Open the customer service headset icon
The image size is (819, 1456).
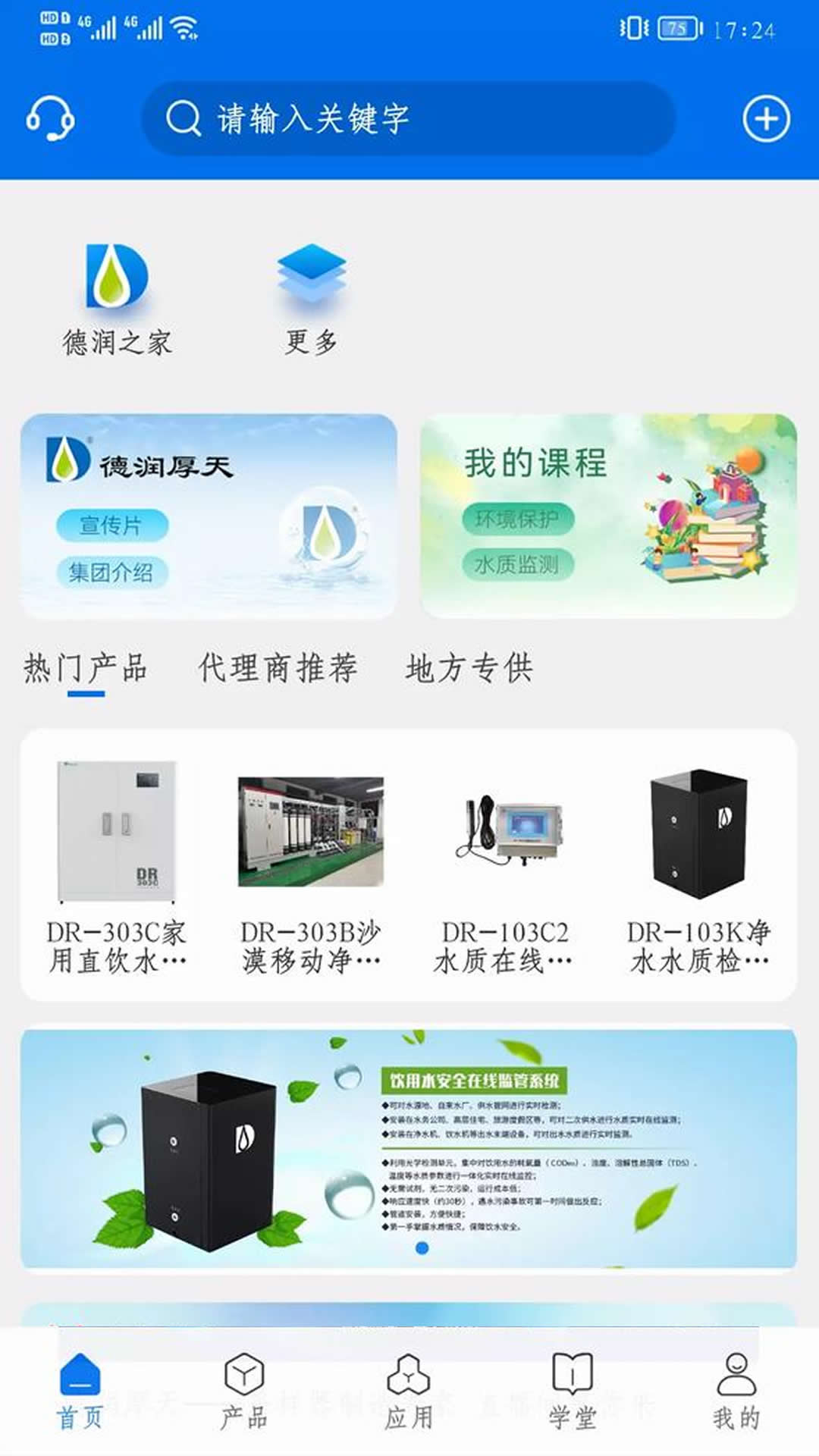click(x=49, y=118)
